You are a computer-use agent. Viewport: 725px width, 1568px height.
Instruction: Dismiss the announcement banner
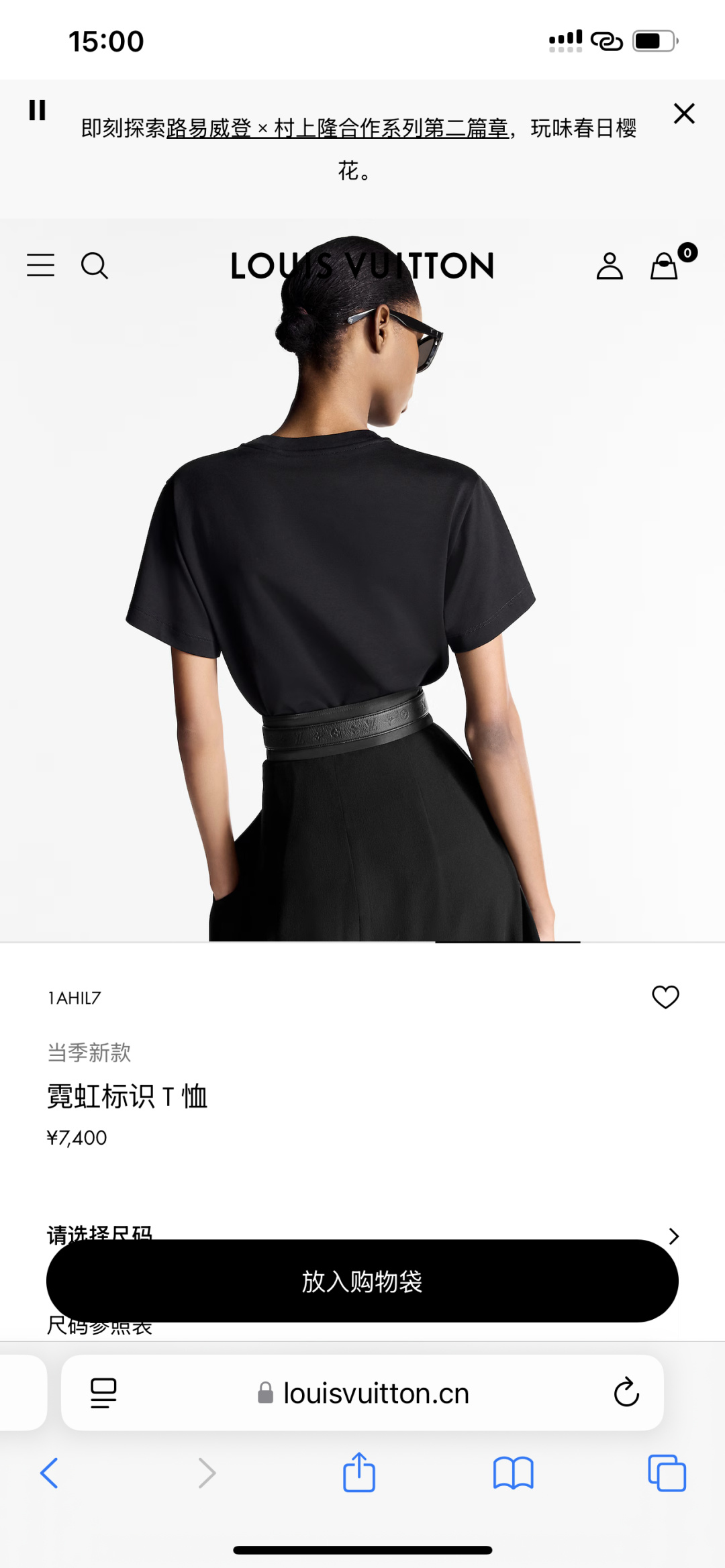[x=683, y=113]
